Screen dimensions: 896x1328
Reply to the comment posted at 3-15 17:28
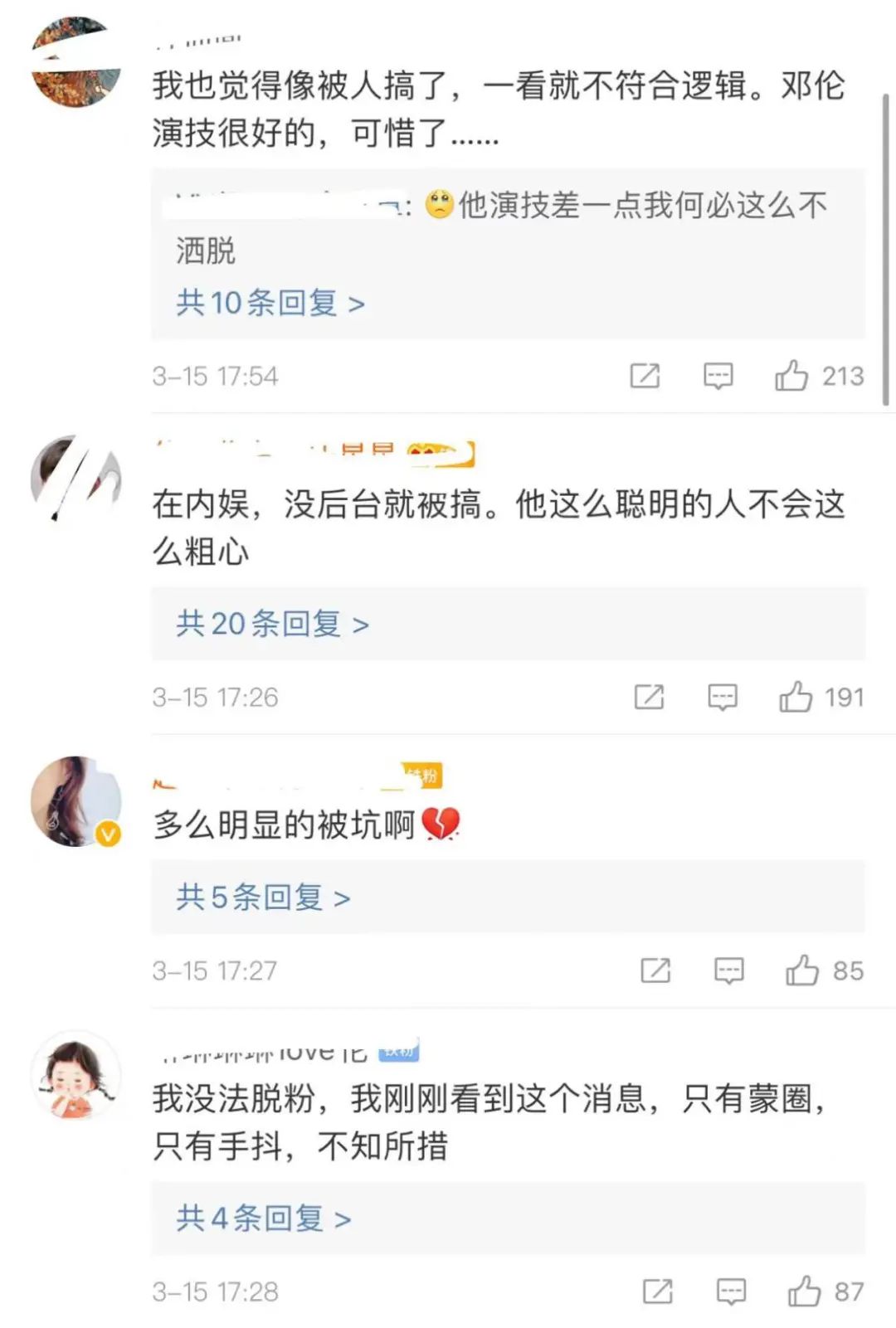click(730, 1292)
